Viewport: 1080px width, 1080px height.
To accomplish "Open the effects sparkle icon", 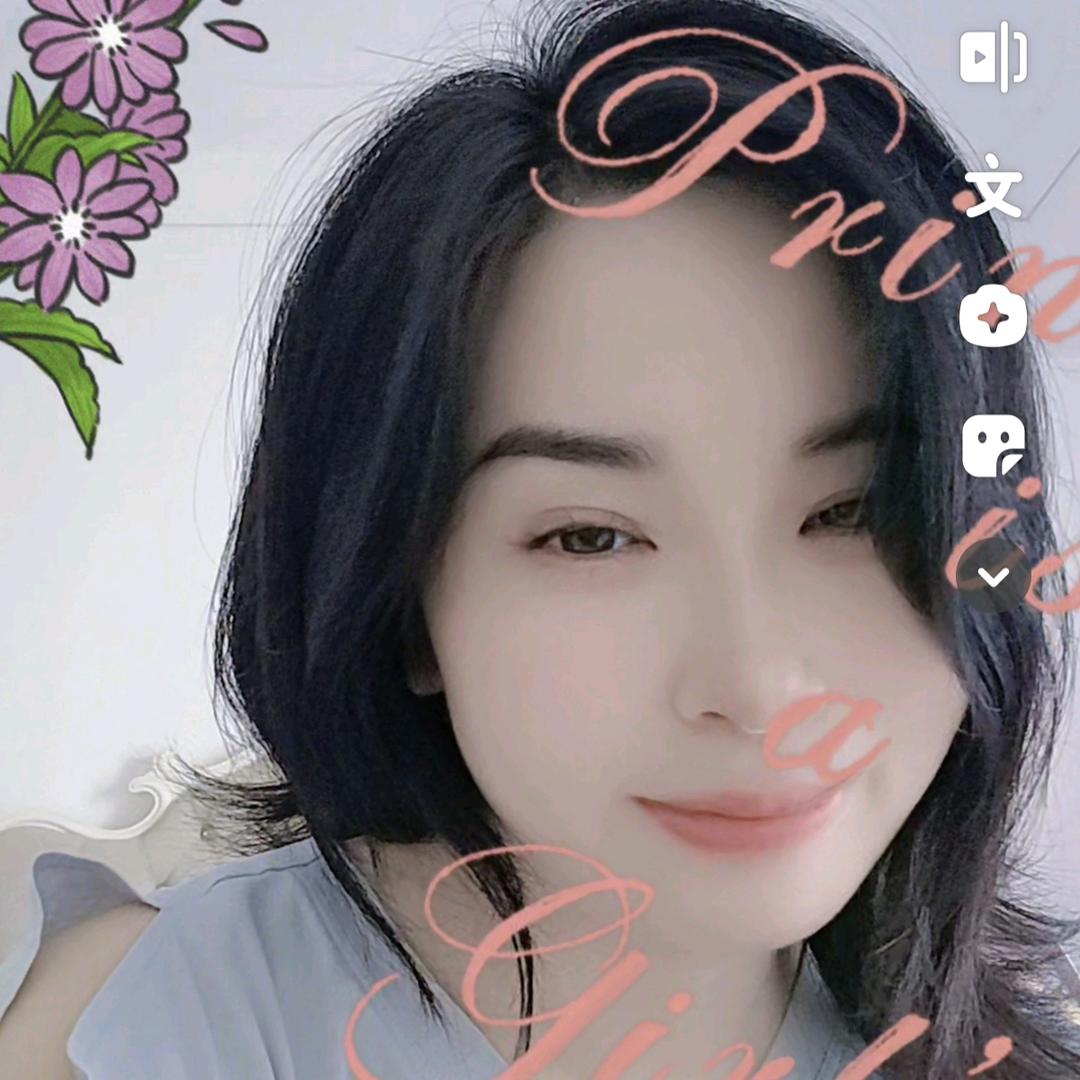I will (x=993, y=318).
